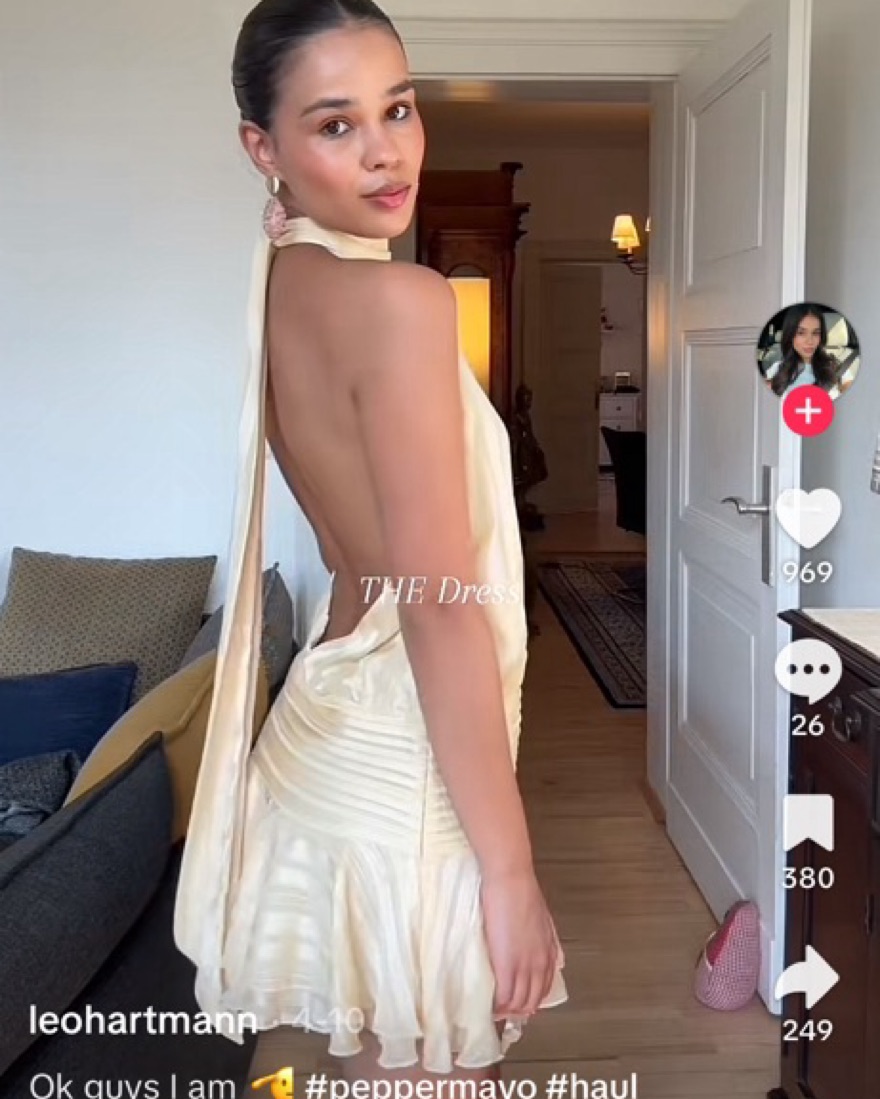This screenshot has width=880, height=1099.
Task: Open the comments section
Action: click(808, 670)
